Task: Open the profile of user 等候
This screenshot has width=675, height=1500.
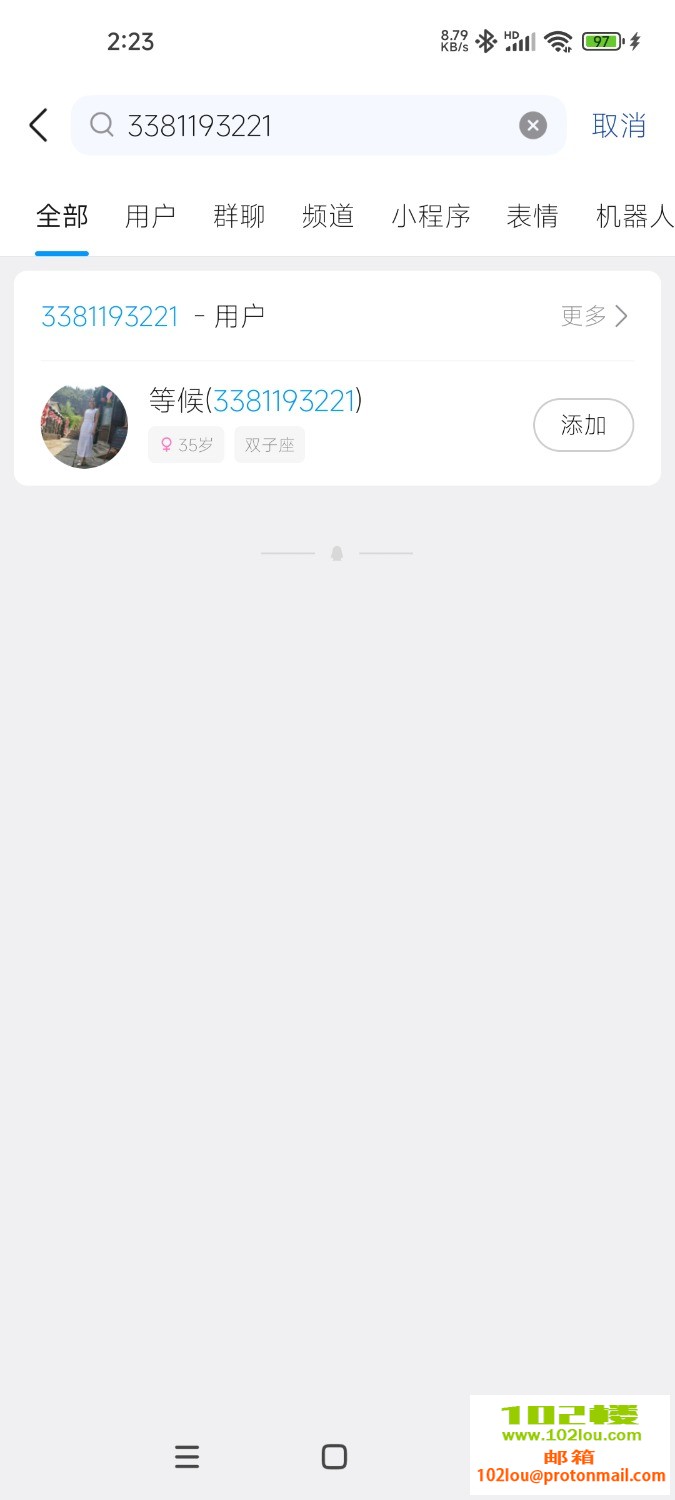Action: [254, 402]
